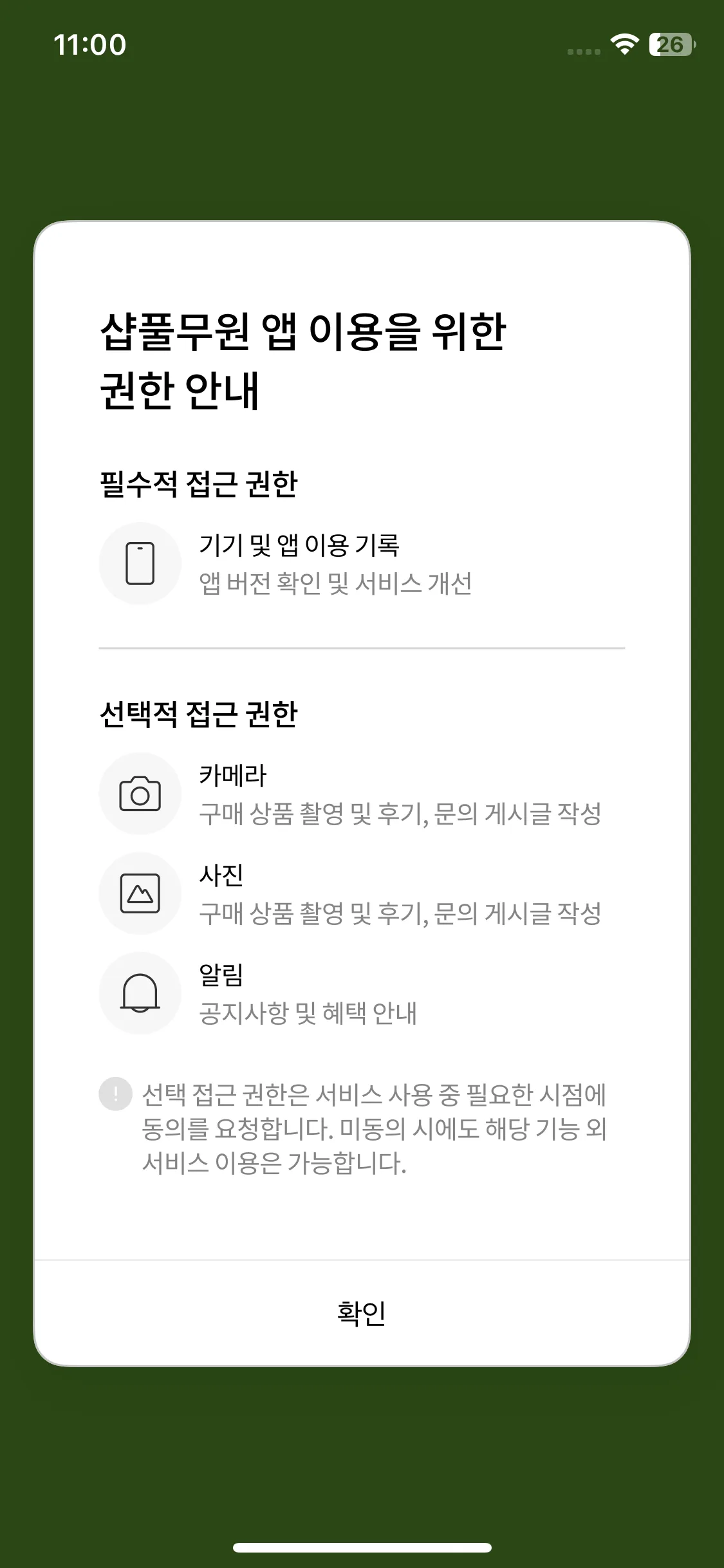Confirm the permissions notice with 확인
Viewport: 724px width, 1568px height.
(362, 1313)
